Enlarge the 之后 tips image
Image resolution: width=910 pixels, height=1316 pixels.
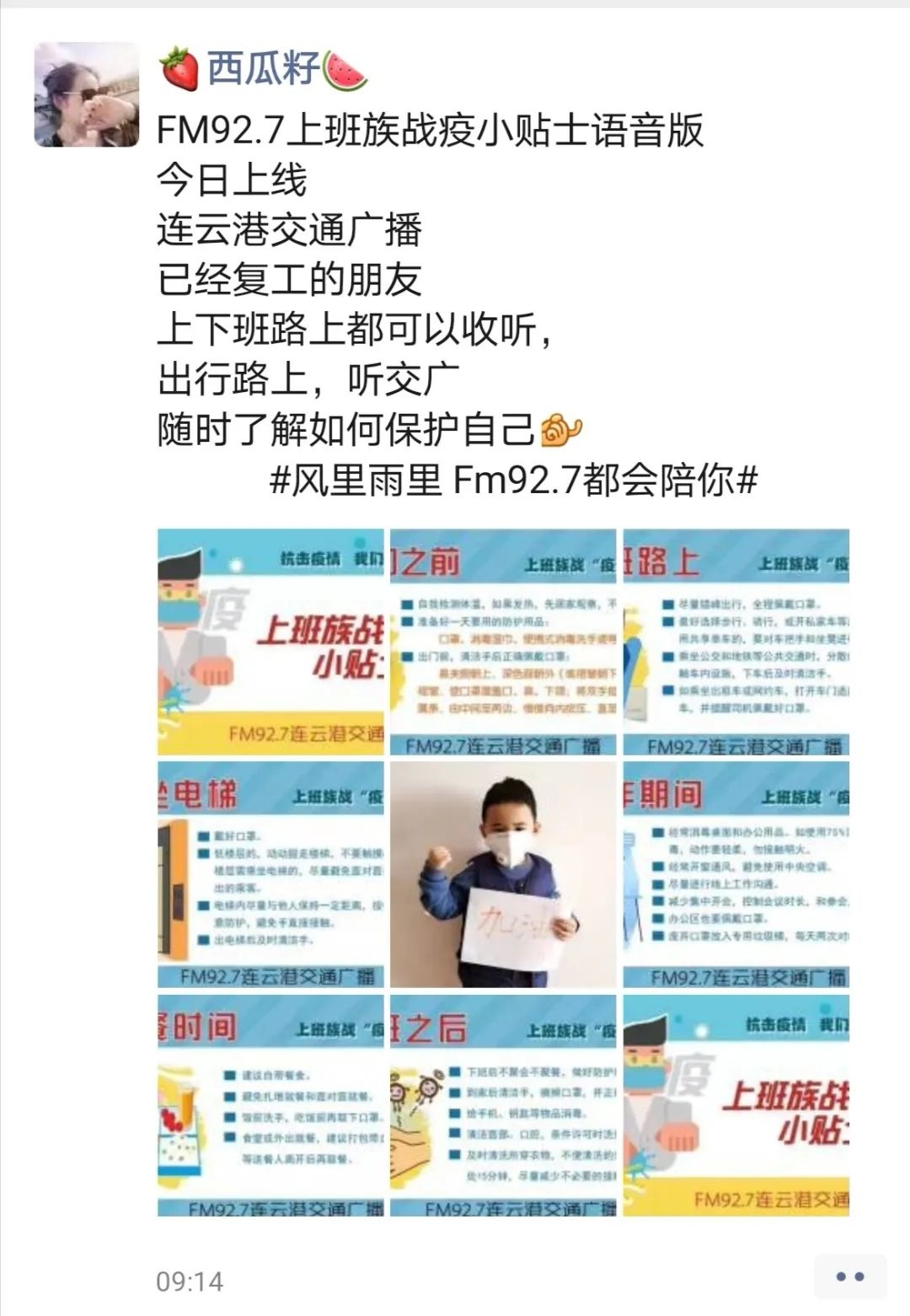pos(503,1105)
